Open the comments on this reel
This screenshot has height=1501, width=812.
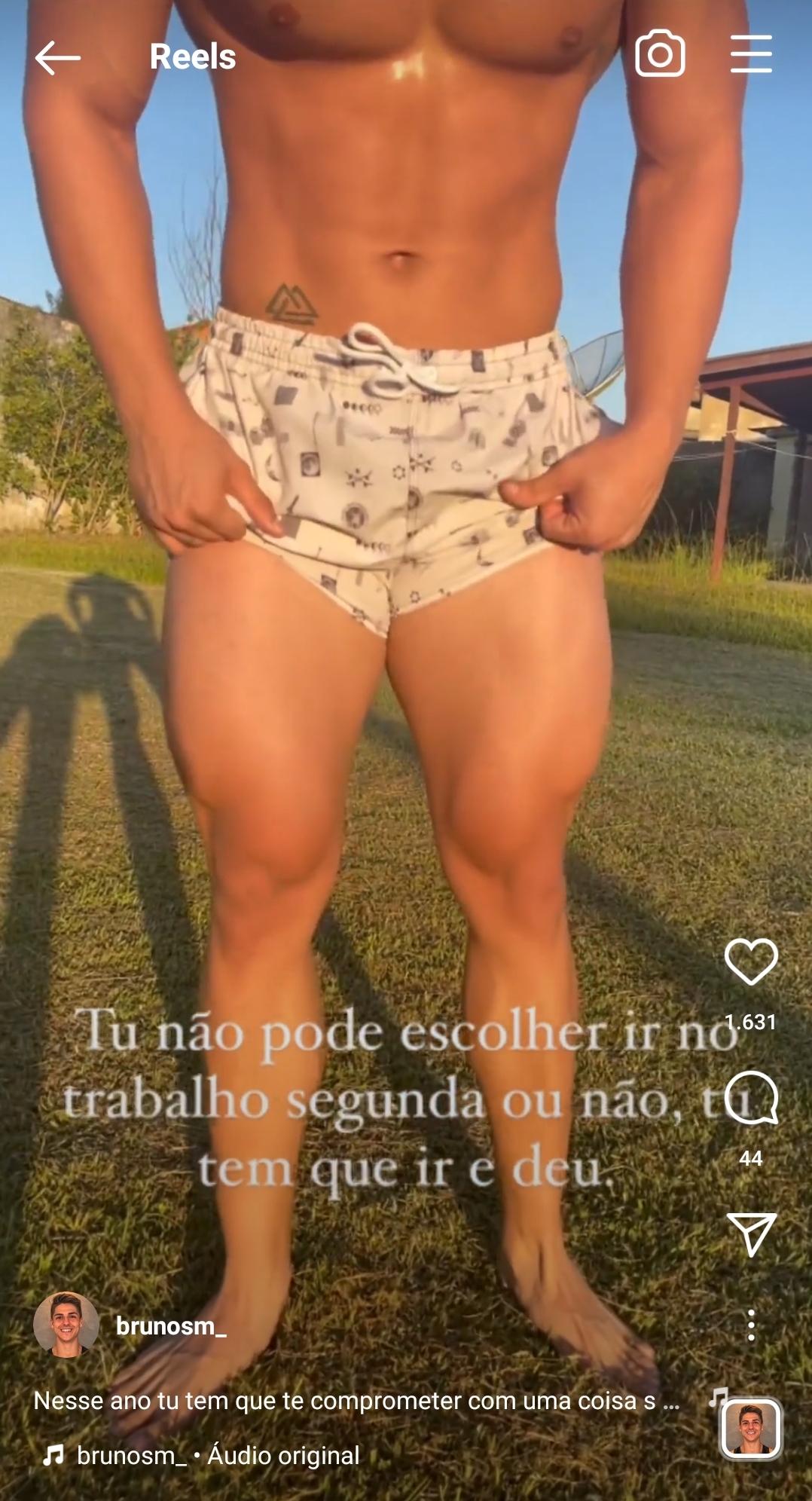pos(751,1099)
